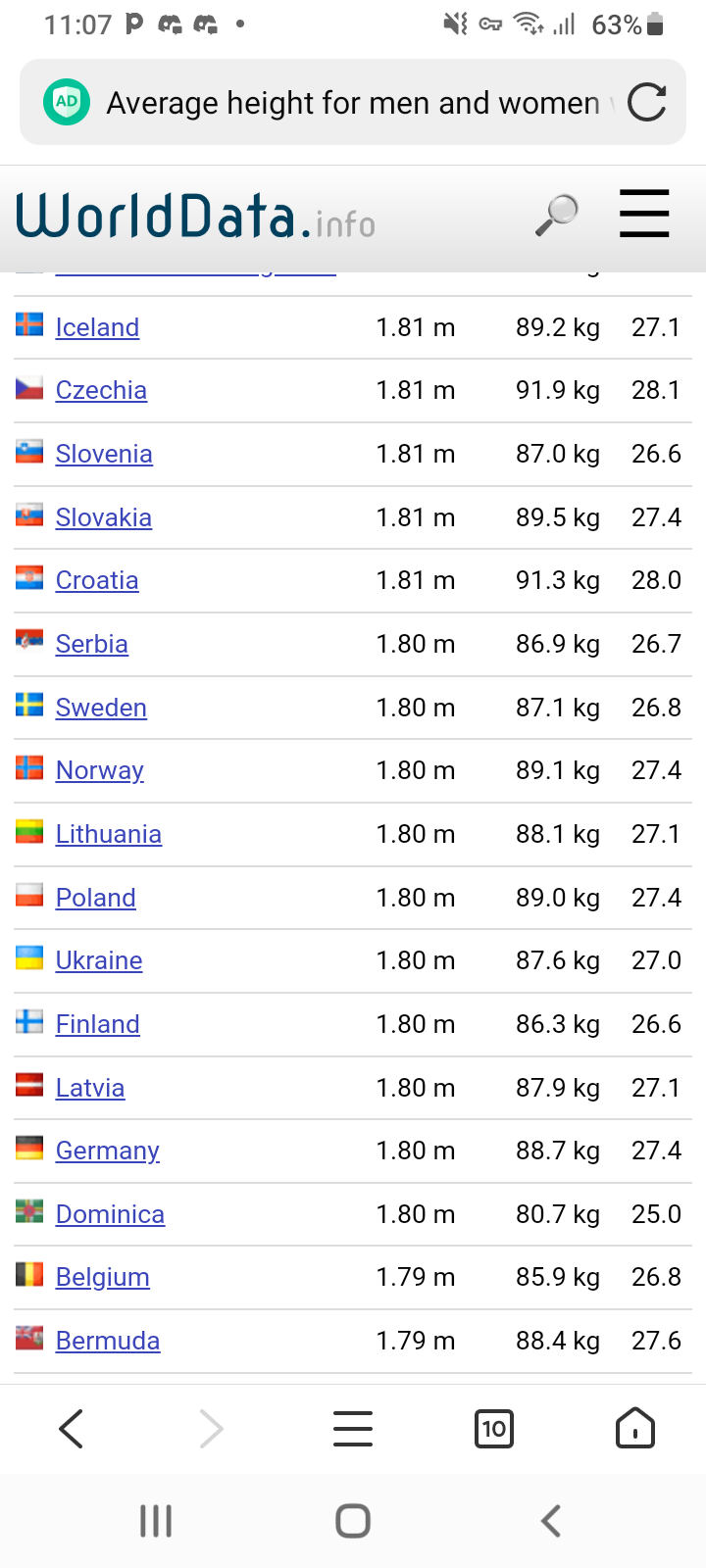Tap the Poland link
706x1568 pixels.
pos(96,898)
